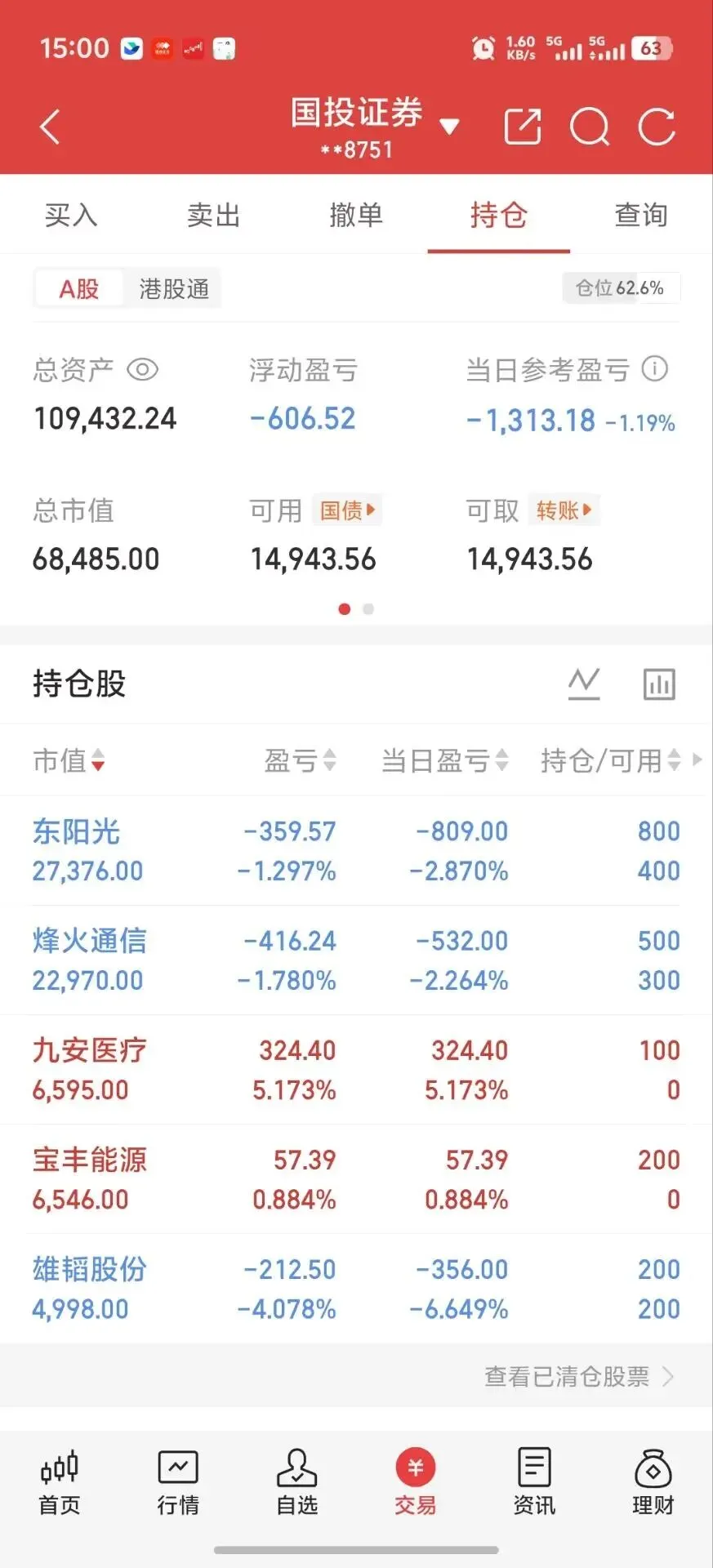Viewport: 713px width, 1568px height.
Task: Select the 港股通 segment
Action: click(174, 288)
